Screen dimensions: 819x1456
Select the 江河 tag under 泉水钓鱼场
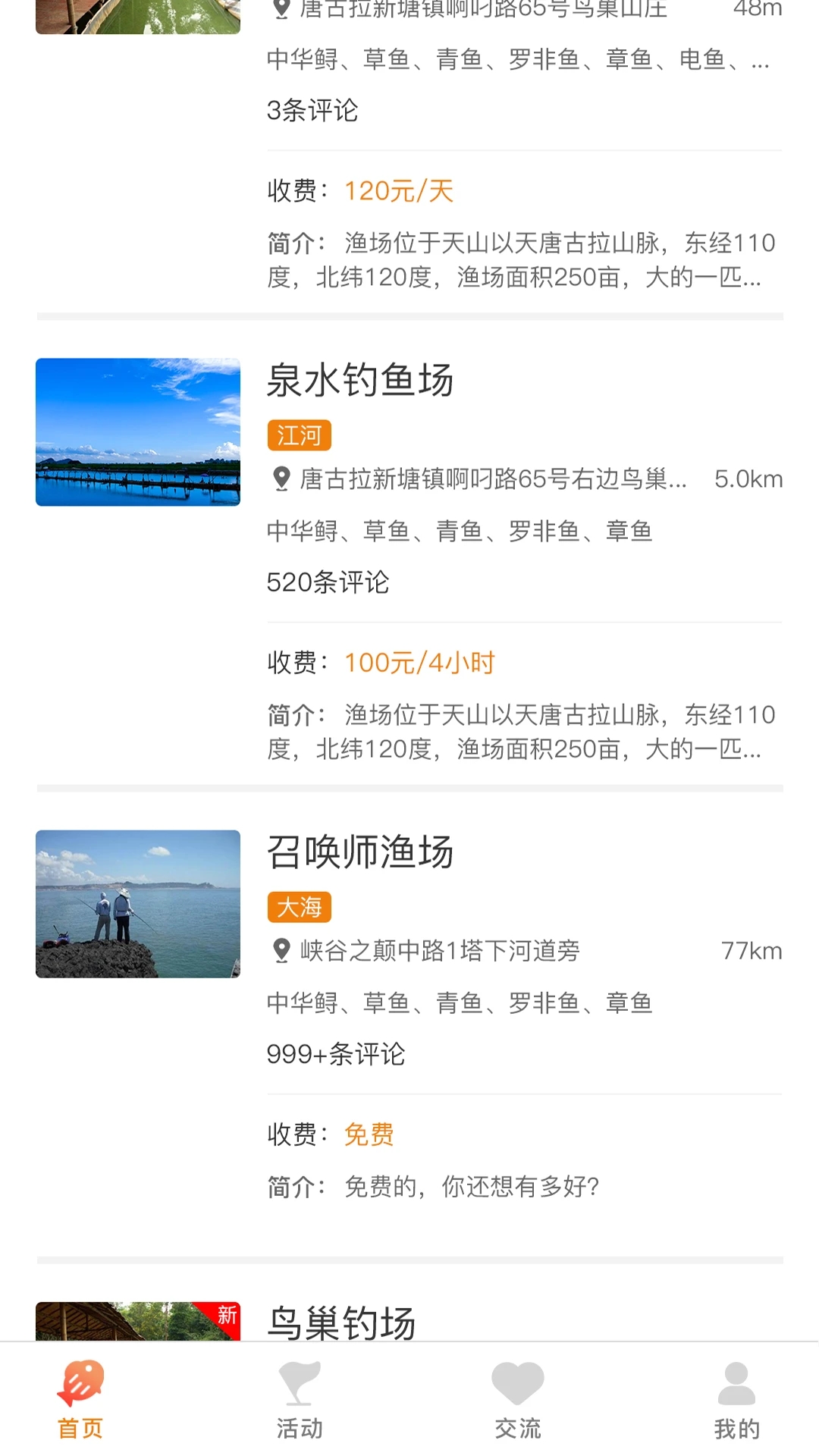299,435
